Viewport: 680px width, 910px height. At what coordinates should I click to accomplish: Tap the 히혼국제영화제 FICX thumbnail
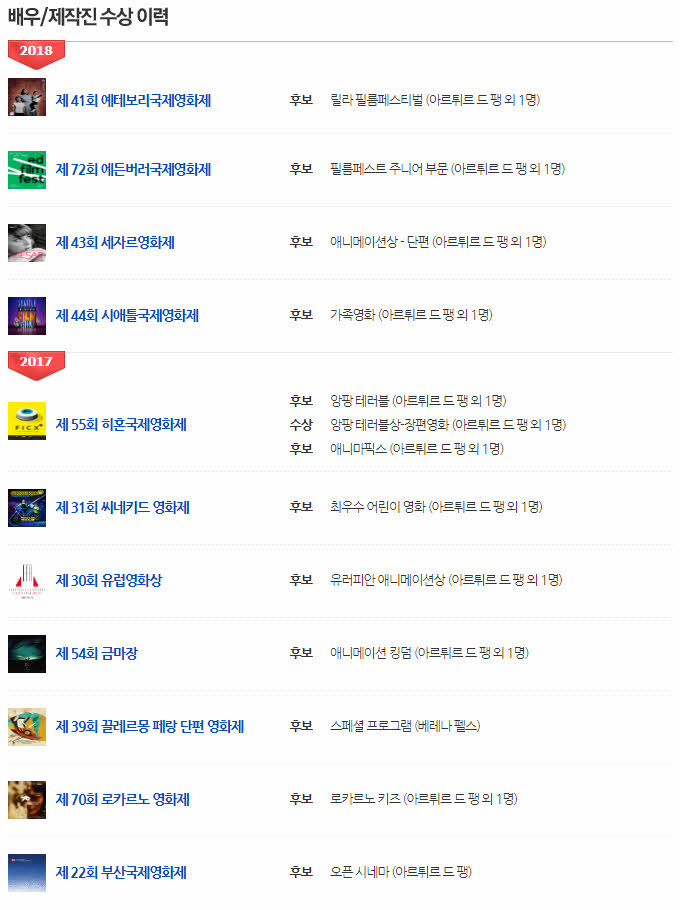tap(26, 421)
